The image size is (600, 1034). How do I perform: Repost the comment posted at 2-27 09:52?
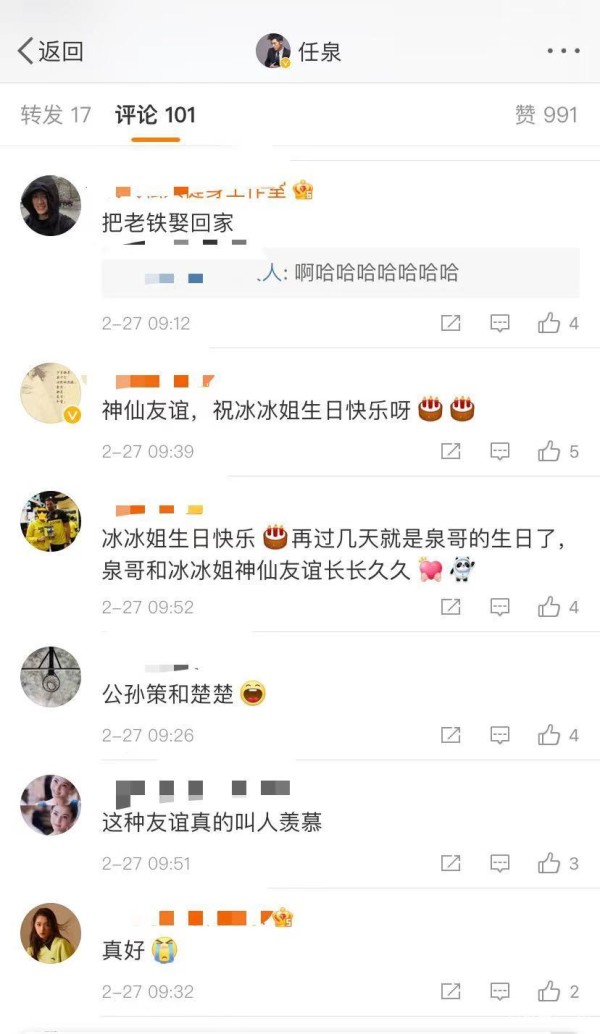tap(450, 607)
